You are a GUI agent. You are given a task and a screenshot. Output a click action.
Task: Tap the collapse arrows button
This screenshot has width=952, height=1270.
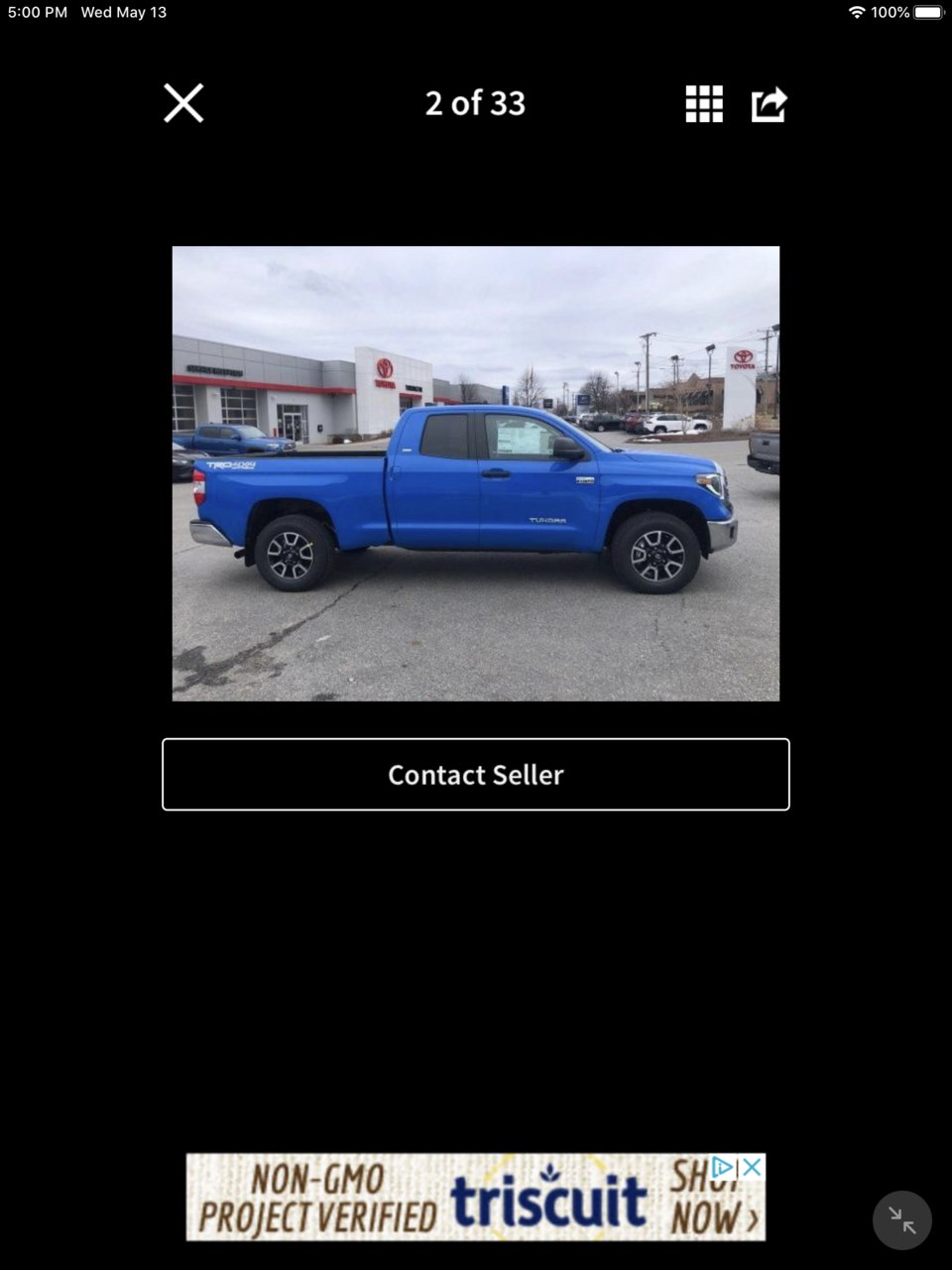pyautogui.click(x=901, y=1220)
